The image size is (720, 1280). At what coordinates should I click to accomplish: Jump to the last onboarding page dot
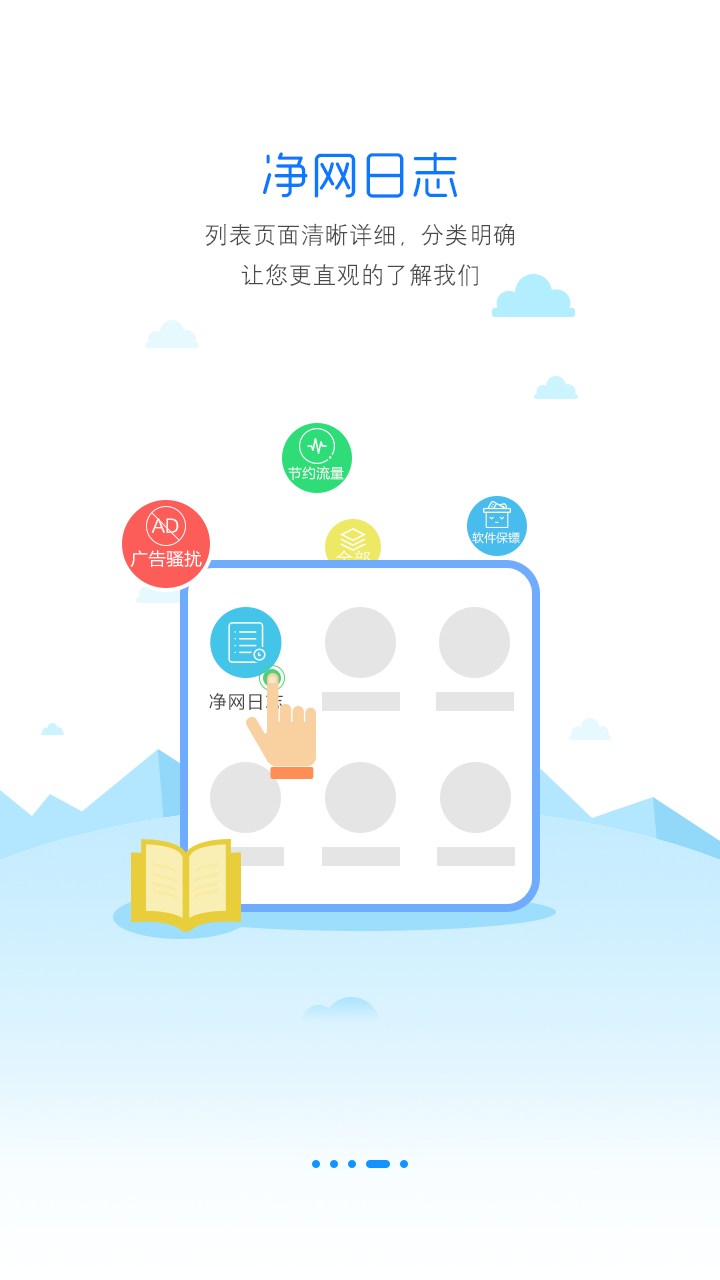tap(404, 1164)
